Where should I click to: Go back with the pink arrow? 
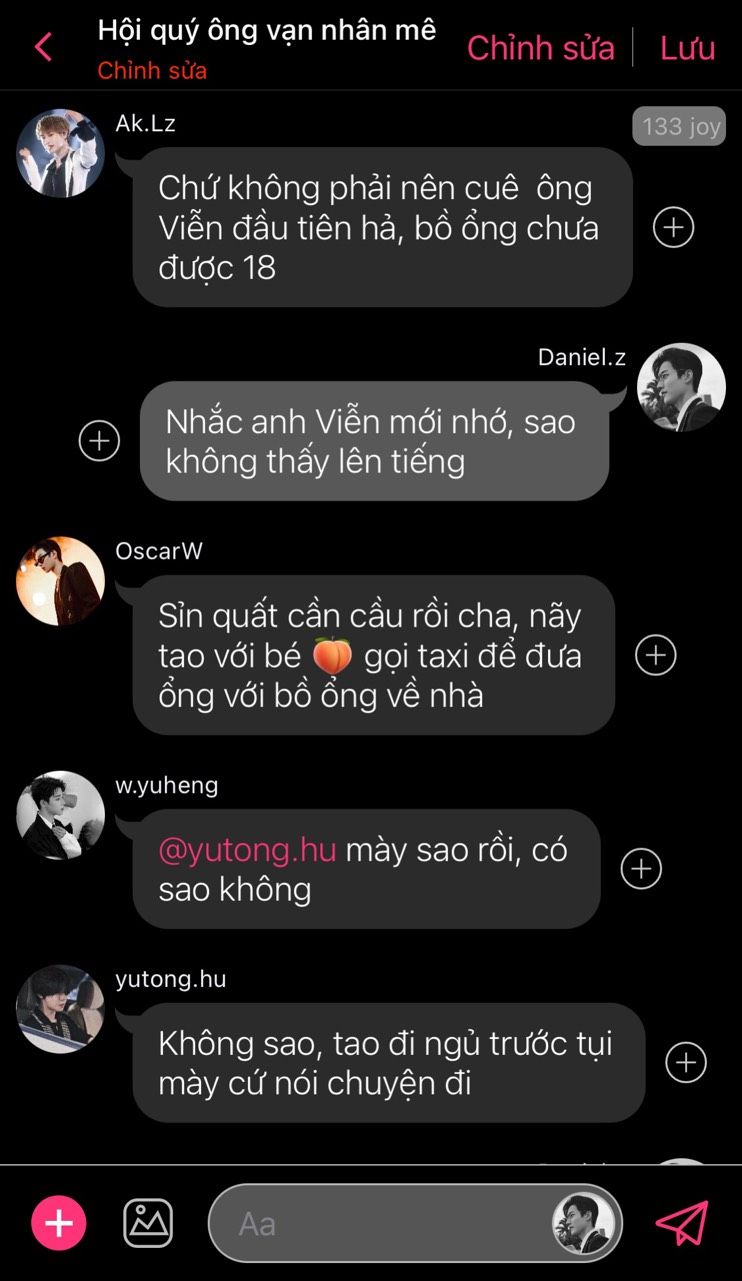[43, 47]
